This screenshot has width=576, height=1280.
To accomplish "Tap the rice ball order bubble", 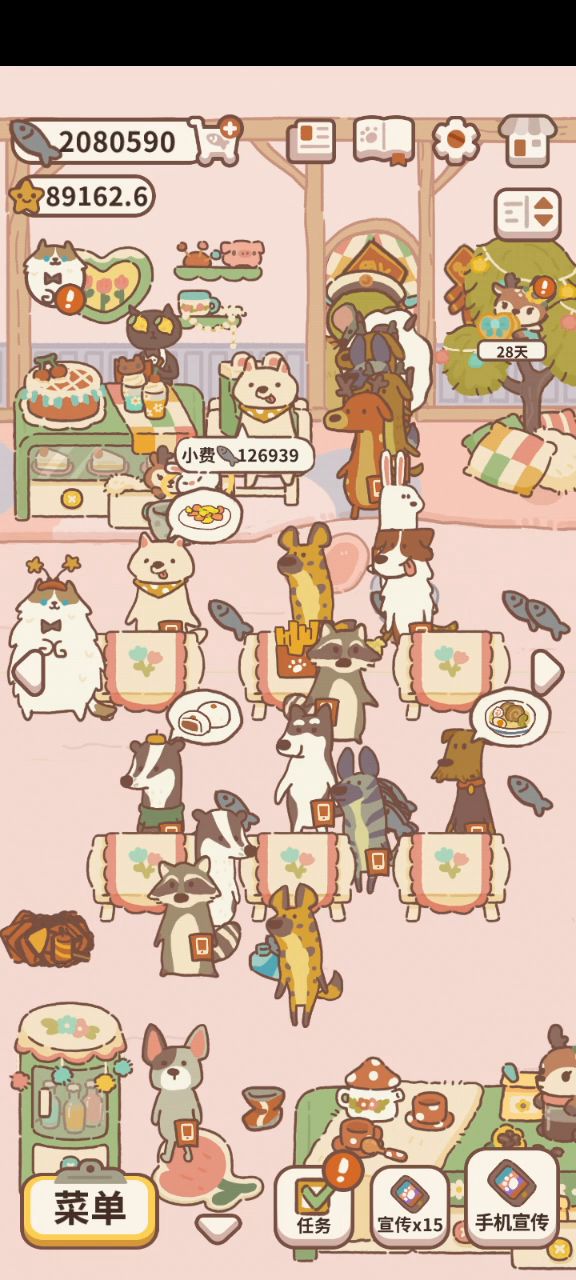I will pos(204,718).
